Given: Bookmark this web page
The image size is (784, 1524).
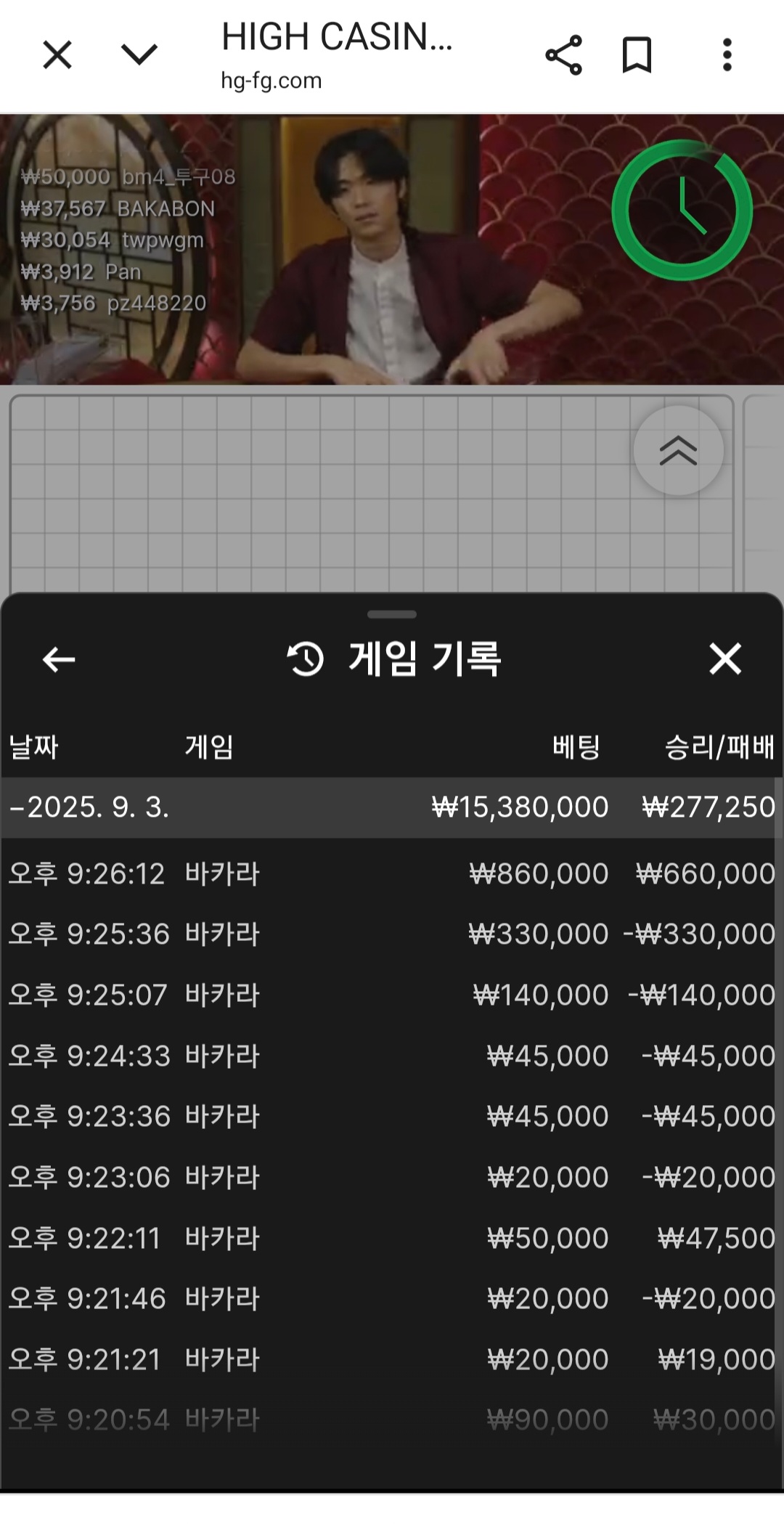Looking at the screenshot, I should tap(637, 54).
